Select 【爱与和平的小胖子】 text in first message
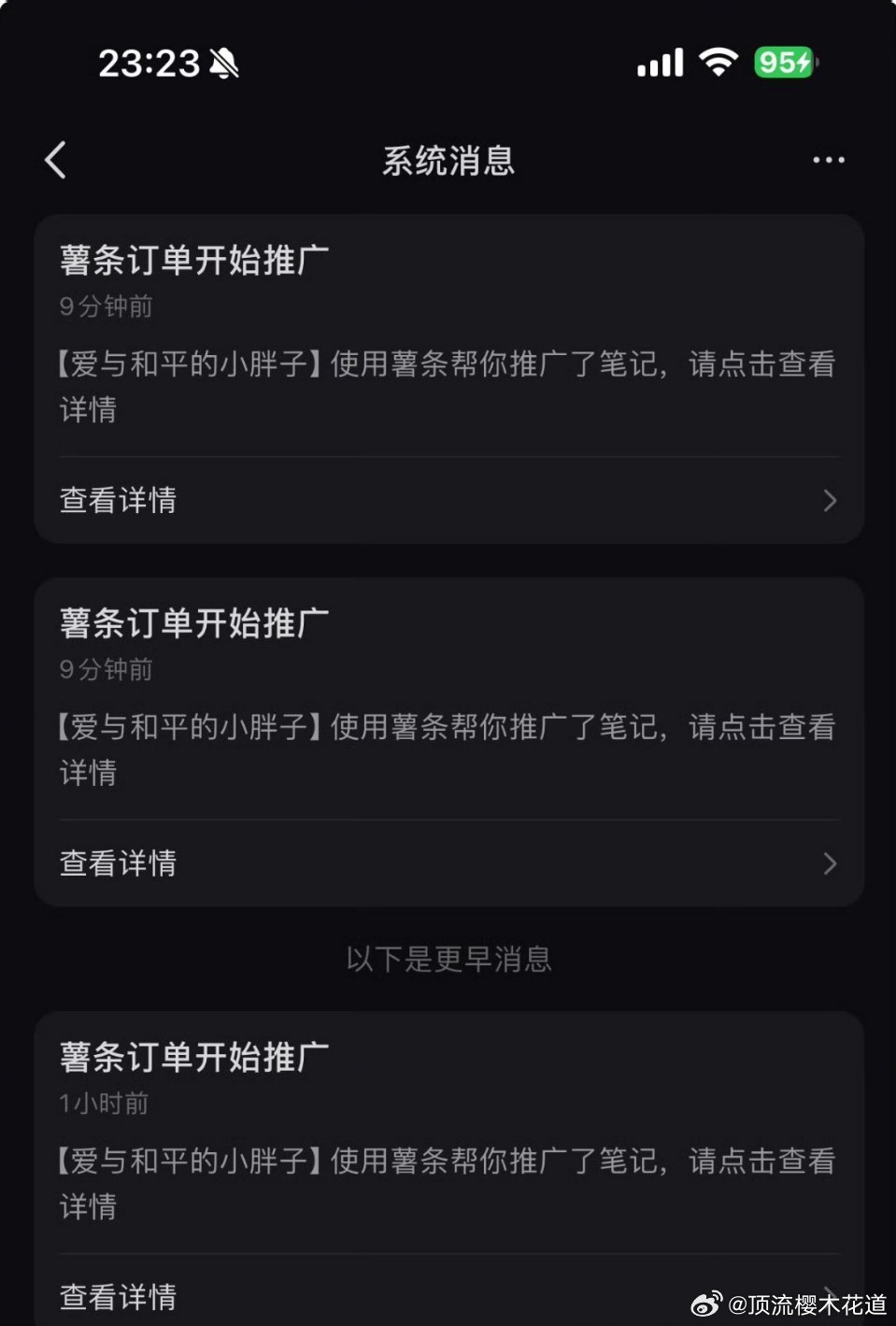The image size is (896, 1326). pyautogui.click(x=187, y=364)
